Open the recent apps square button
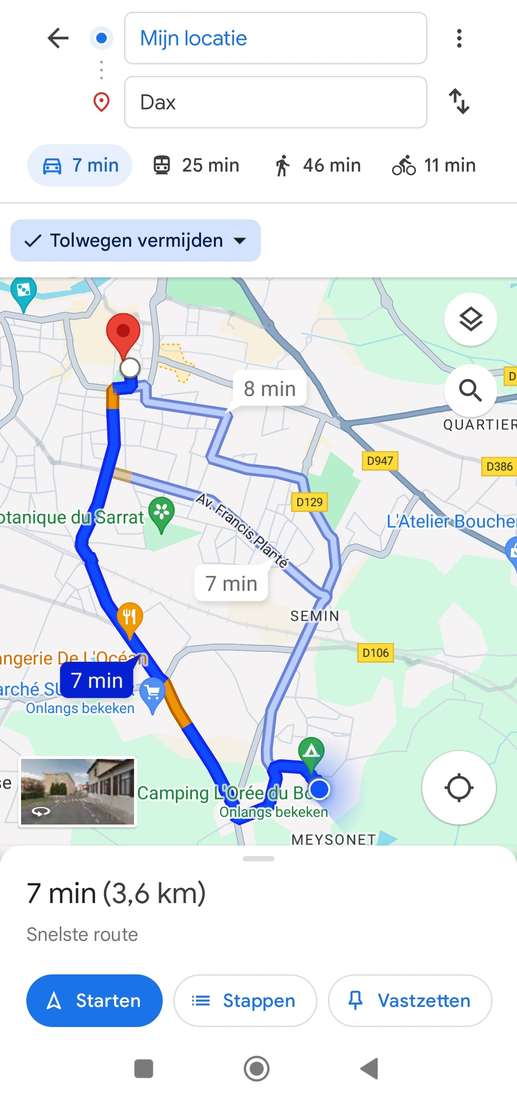517x1100 pixels. pos(144,1069)
